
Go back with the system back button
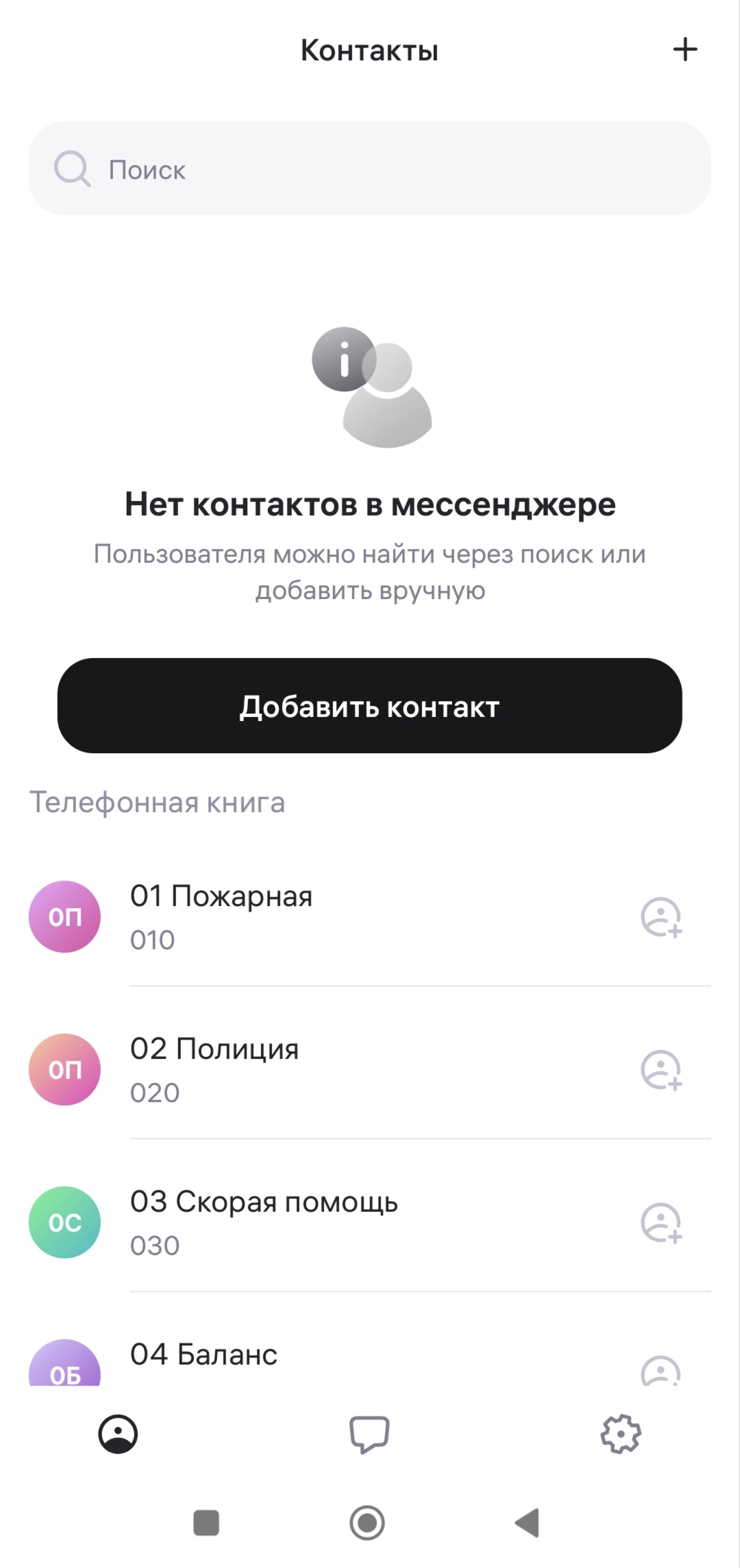pyautogui.click(x=528, y=1523)
